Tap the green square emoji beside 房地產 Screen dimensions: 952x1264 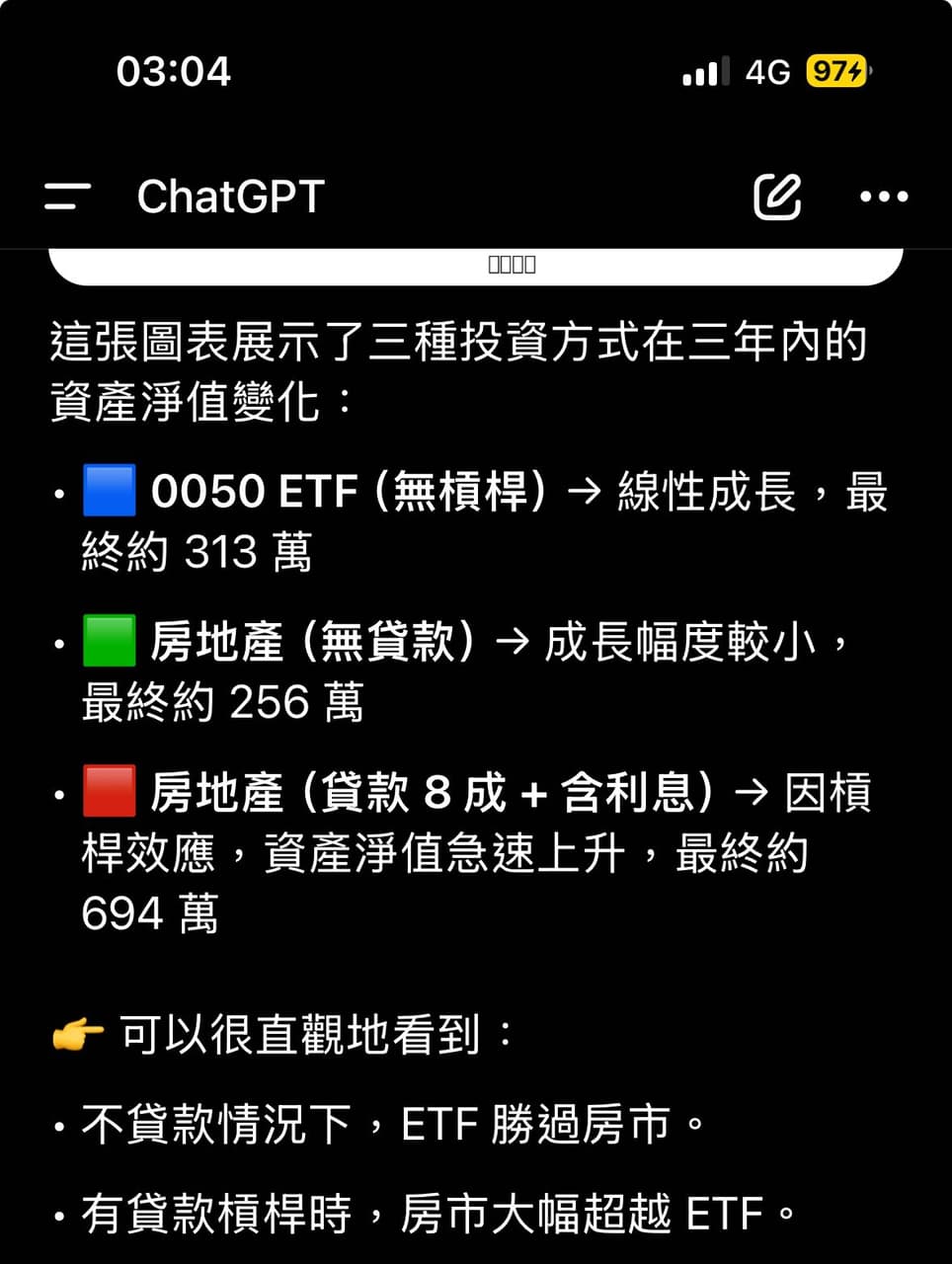pyautogui.click(x=110, y=641)
